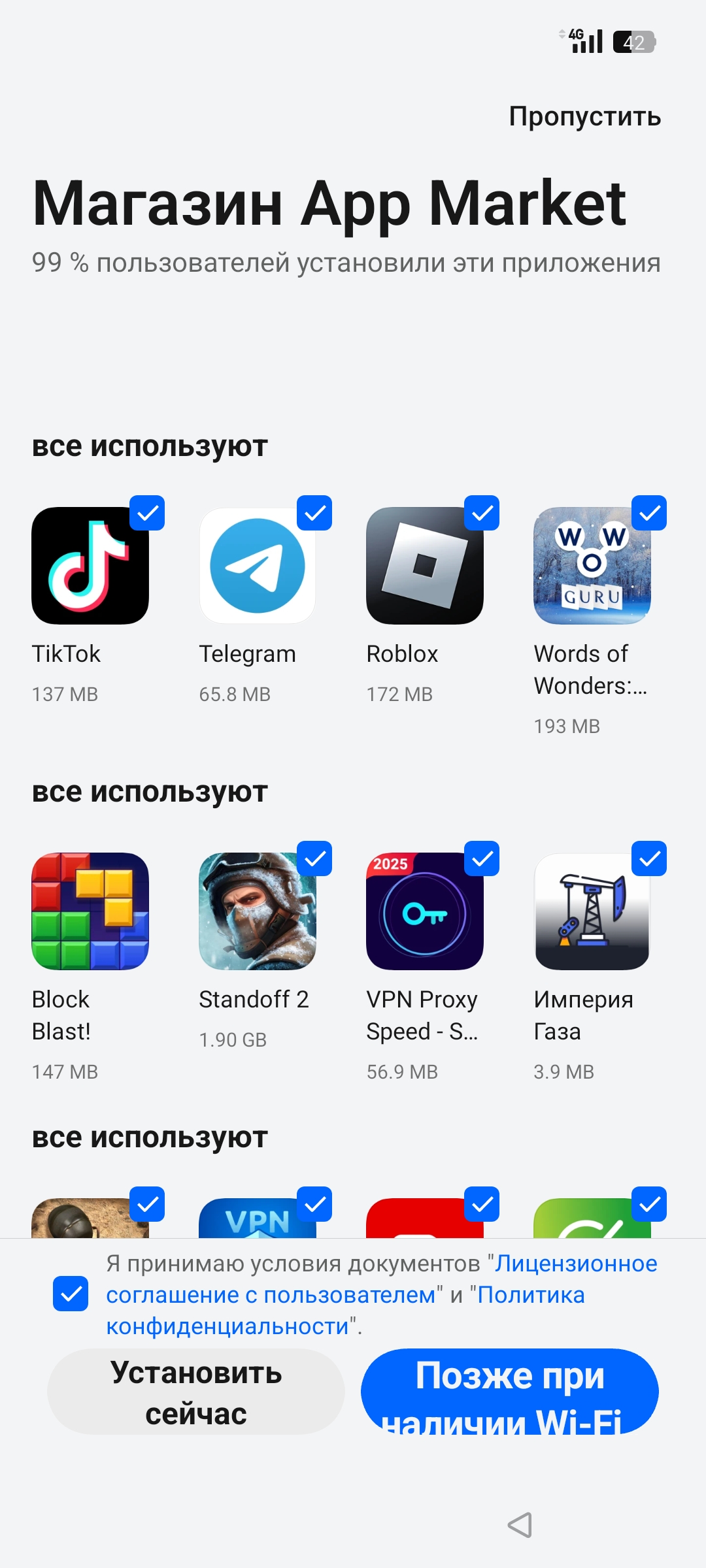706x1568 pixels.
Task: Go back with system navigation arrow
Action: click(x=520, y=1525)
